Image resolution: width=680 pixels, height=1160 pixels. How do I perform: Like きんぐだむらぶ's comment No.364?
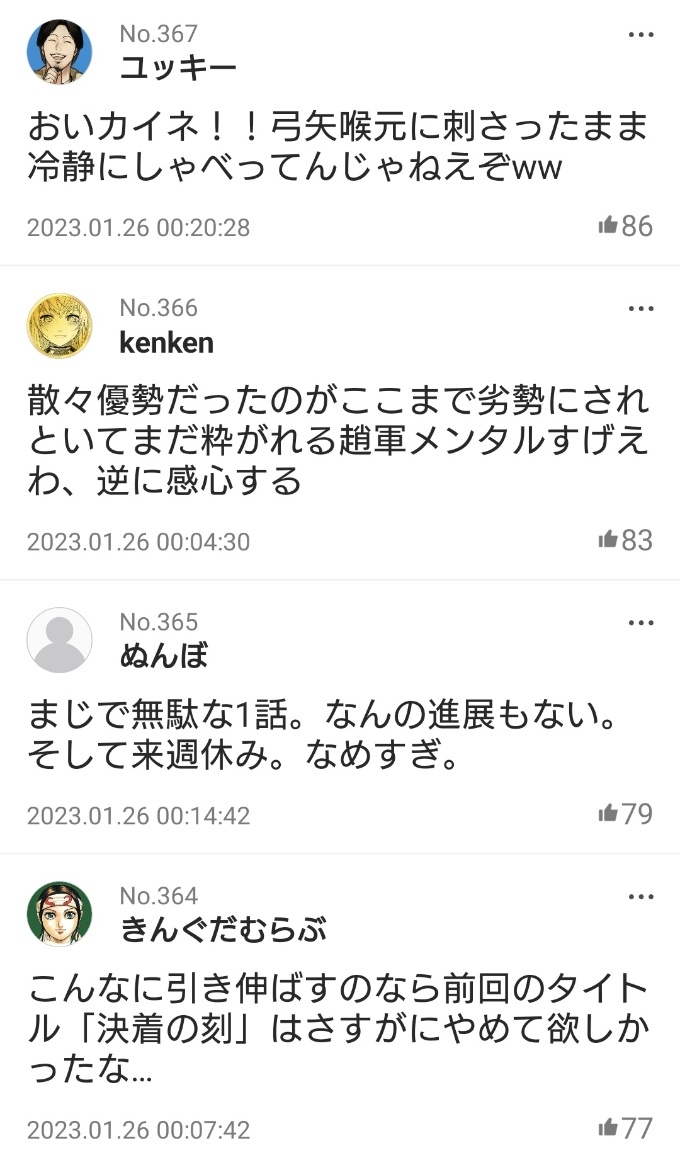pos(609,1129)
